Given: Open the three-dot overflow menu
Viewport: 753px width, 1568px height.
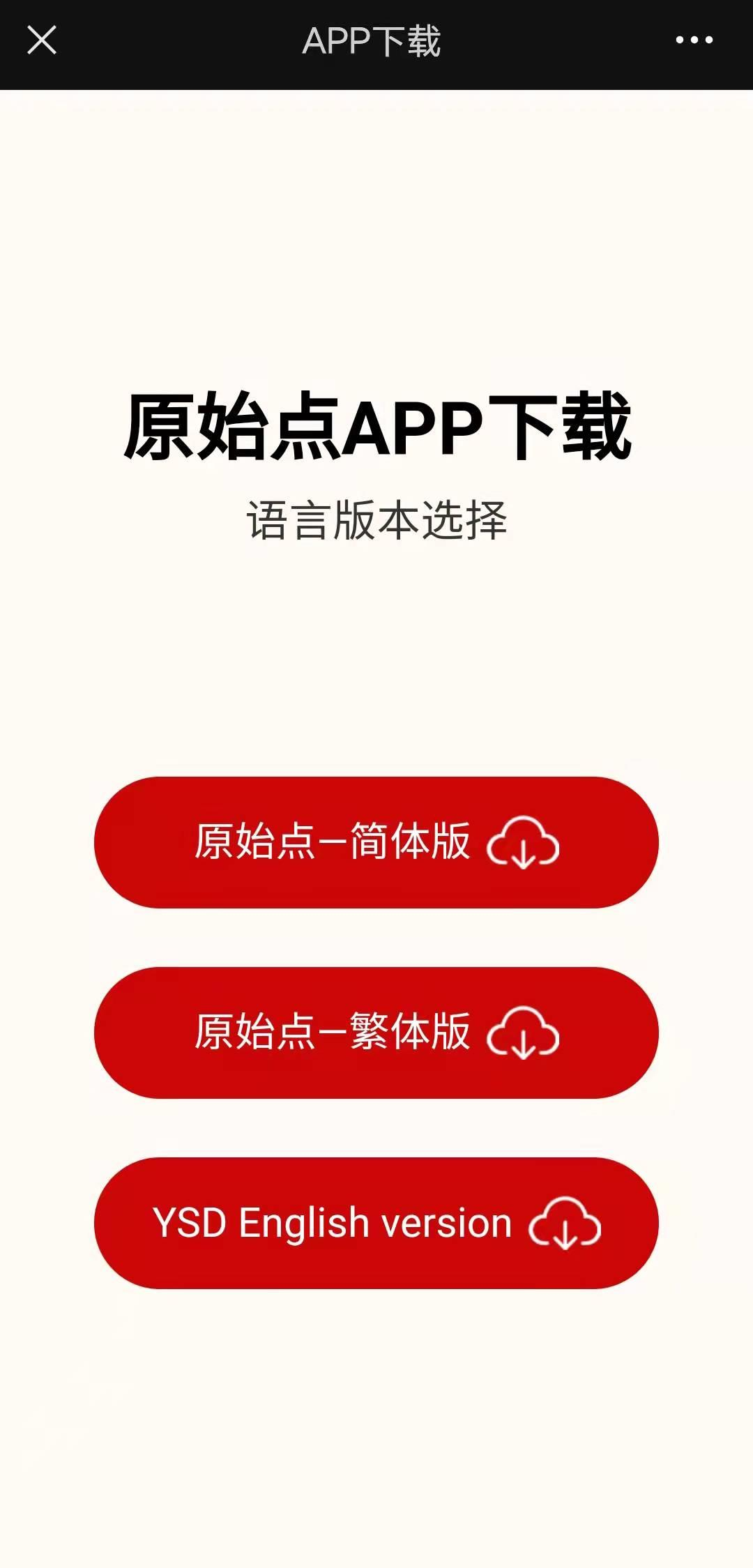Looking at the screenshot, I should click(x=694, y=40).
